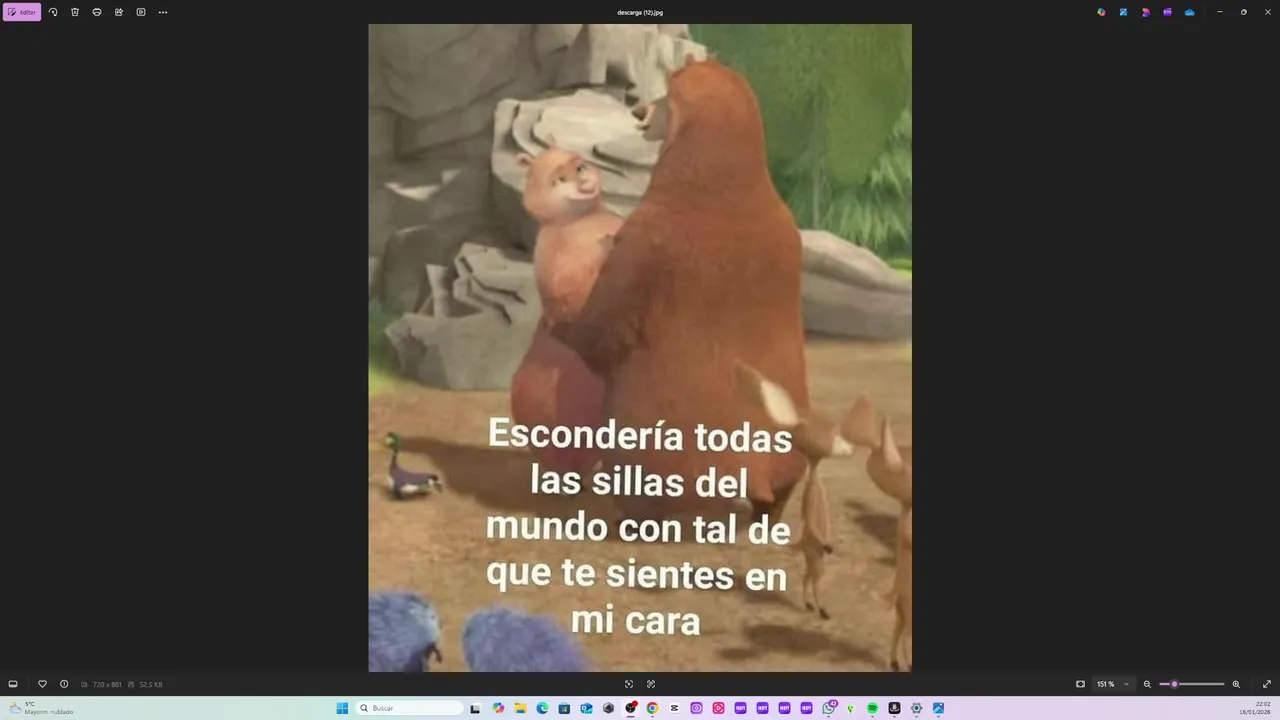Viewport: 1280px width, 720px height.
Task: Print the image
Action: click(x=97, y=12)
